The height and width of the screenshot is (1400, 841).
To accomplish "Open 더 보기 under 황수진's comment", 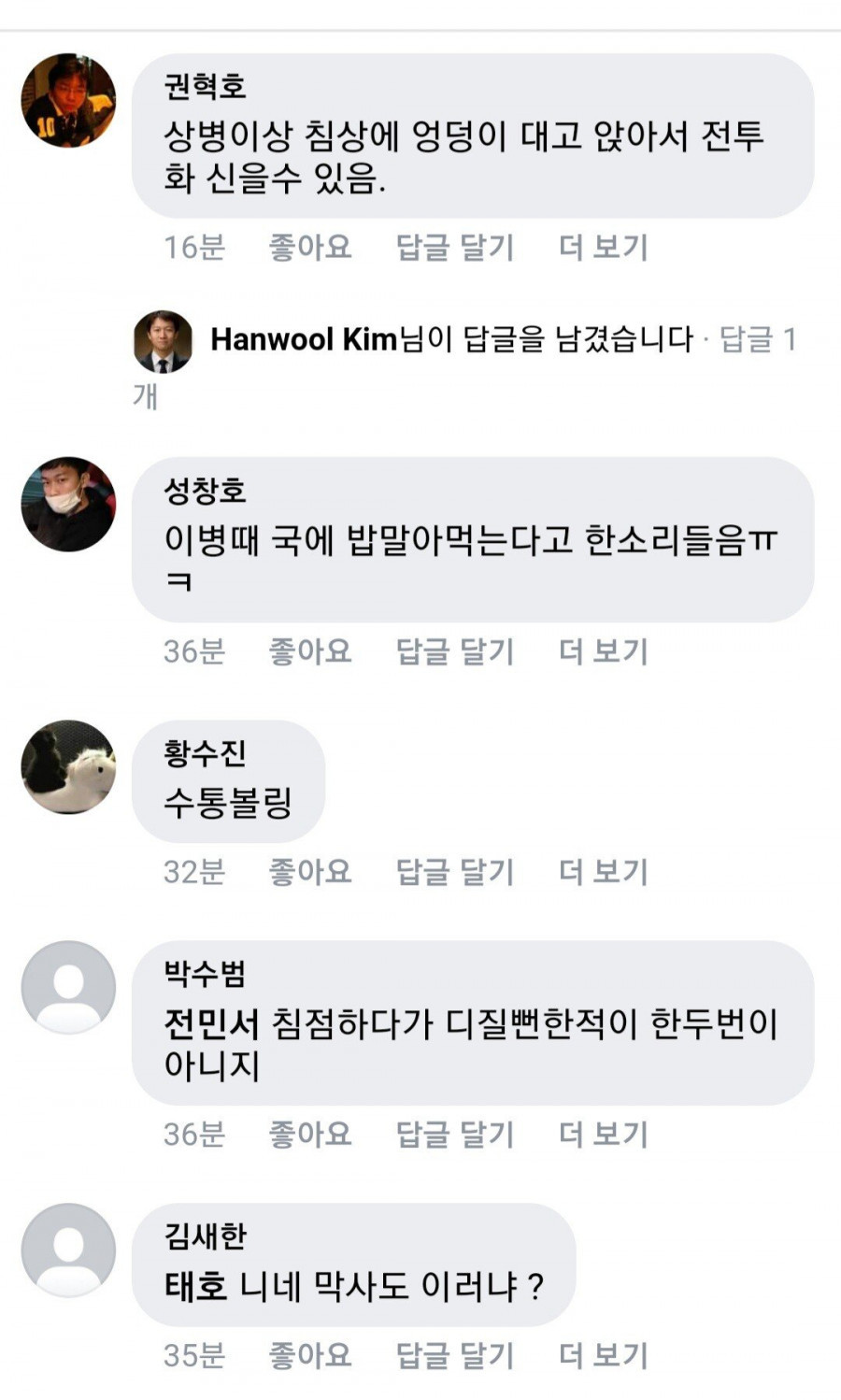I will (x=603, y=871).
